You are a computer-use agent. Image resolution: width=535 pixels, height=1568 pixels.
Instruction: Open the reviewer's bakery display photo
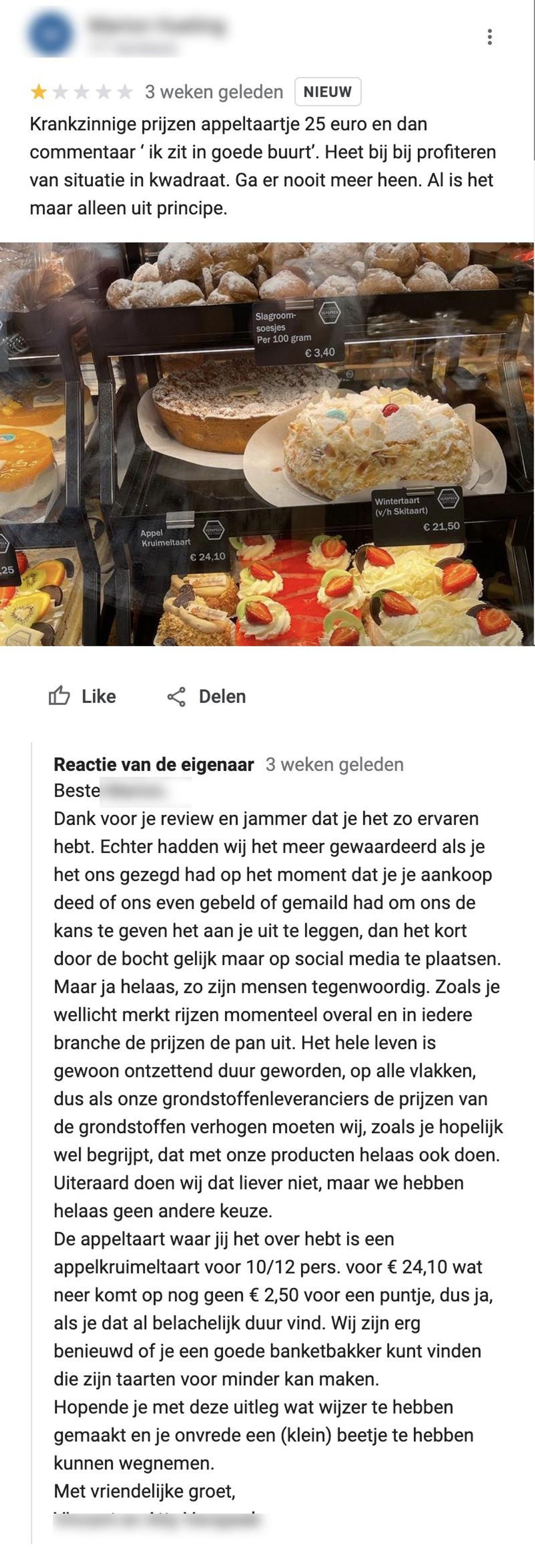pos(267,444)
